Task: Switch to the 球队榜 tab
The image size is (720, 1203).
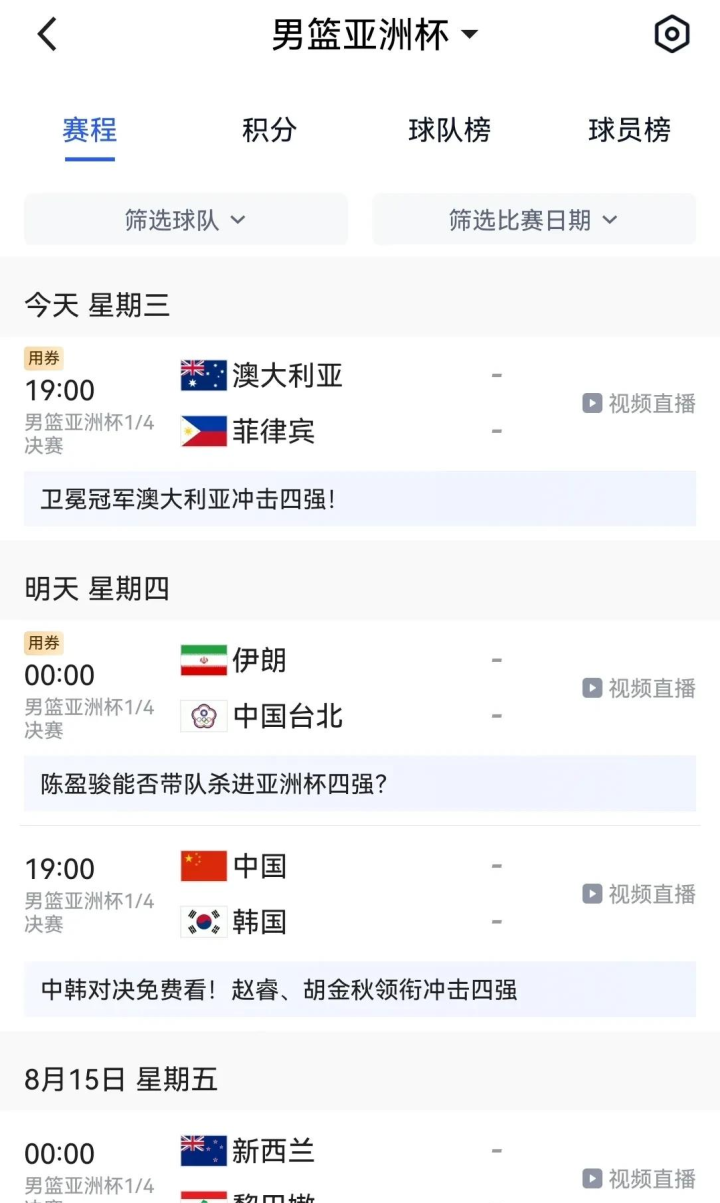Action: click(x=449, y=130)
